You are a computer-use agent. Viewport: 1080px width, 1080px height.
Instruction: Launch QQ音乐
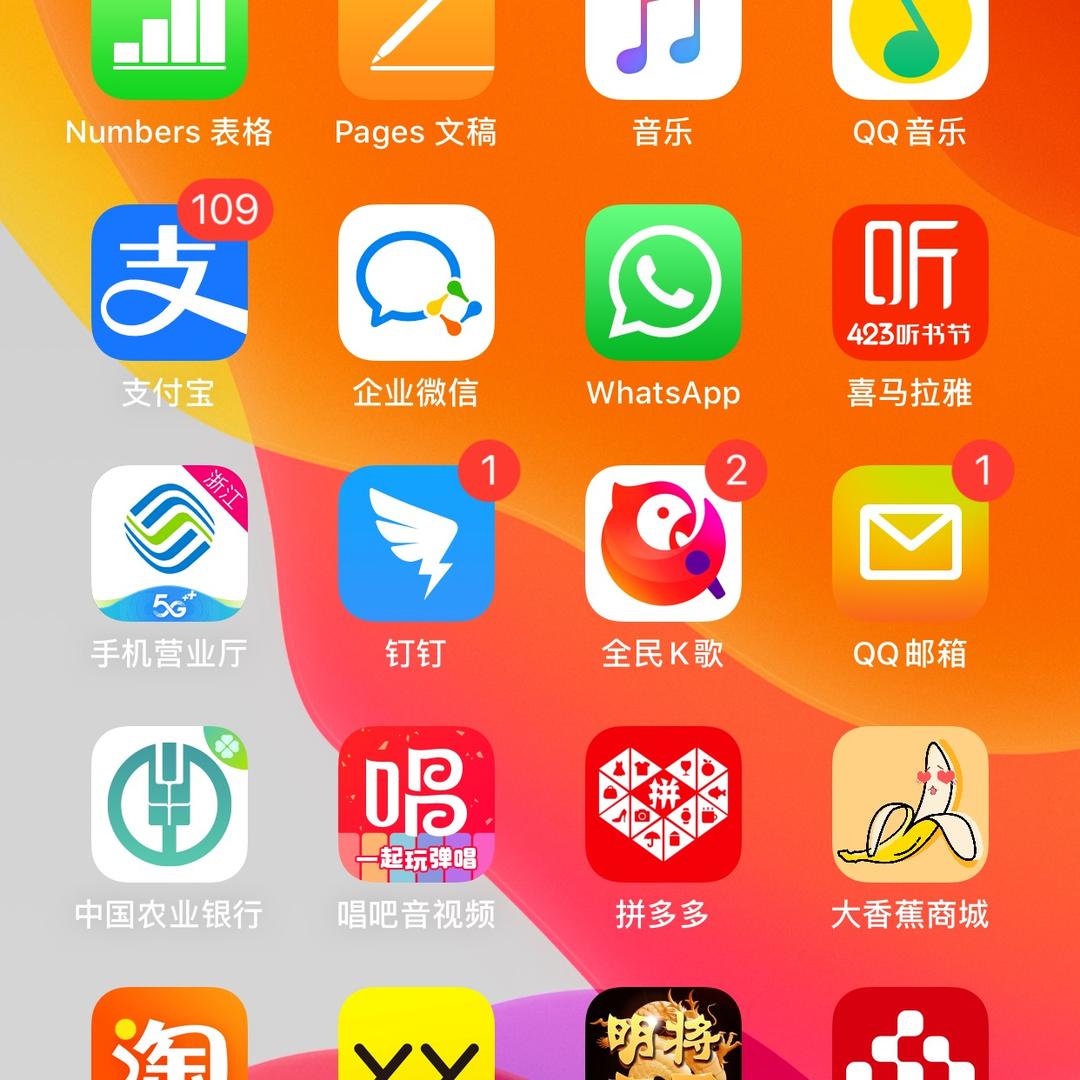coord(910,45)
